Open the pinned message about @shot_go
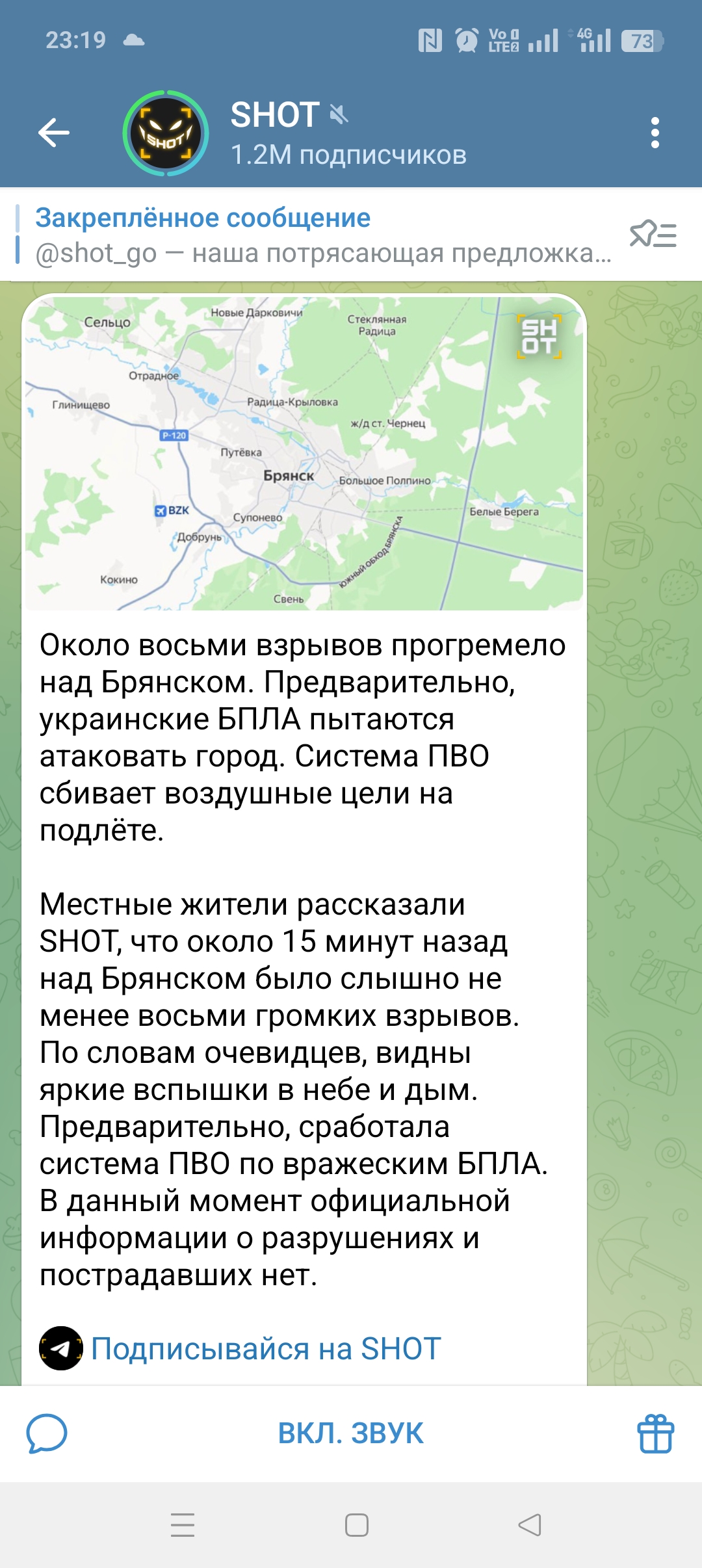The image size is (702, 1568). pyautogui.click(x=318, y=235)
